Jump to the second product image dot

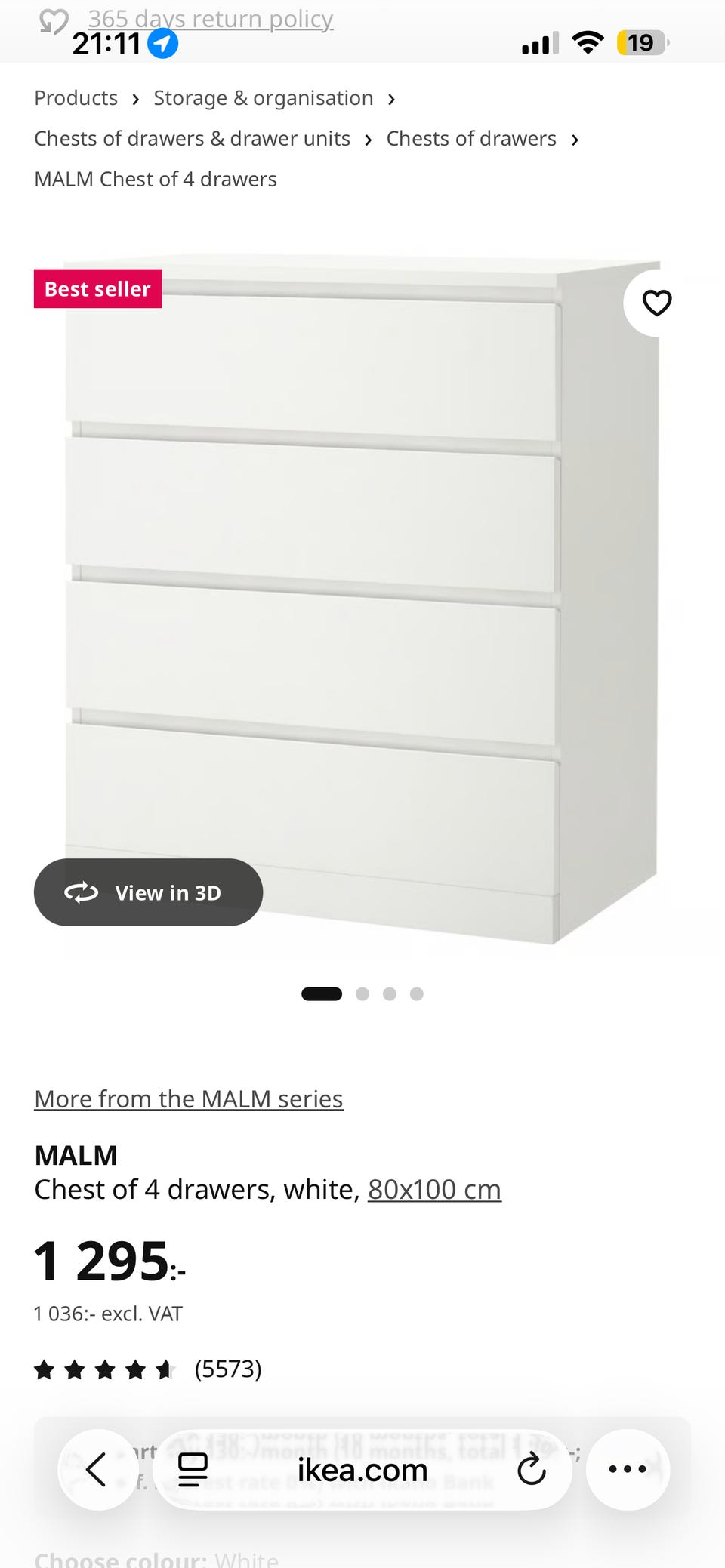pyautogui.click(x=362, y=993)
